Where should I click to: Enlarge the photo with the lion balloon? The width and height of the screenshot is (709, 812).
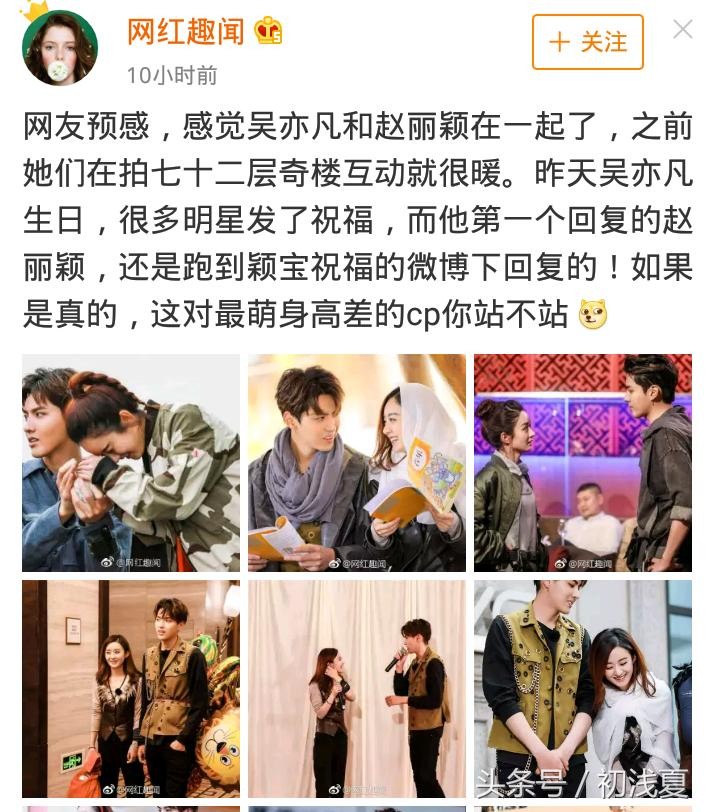coord(131,688)
